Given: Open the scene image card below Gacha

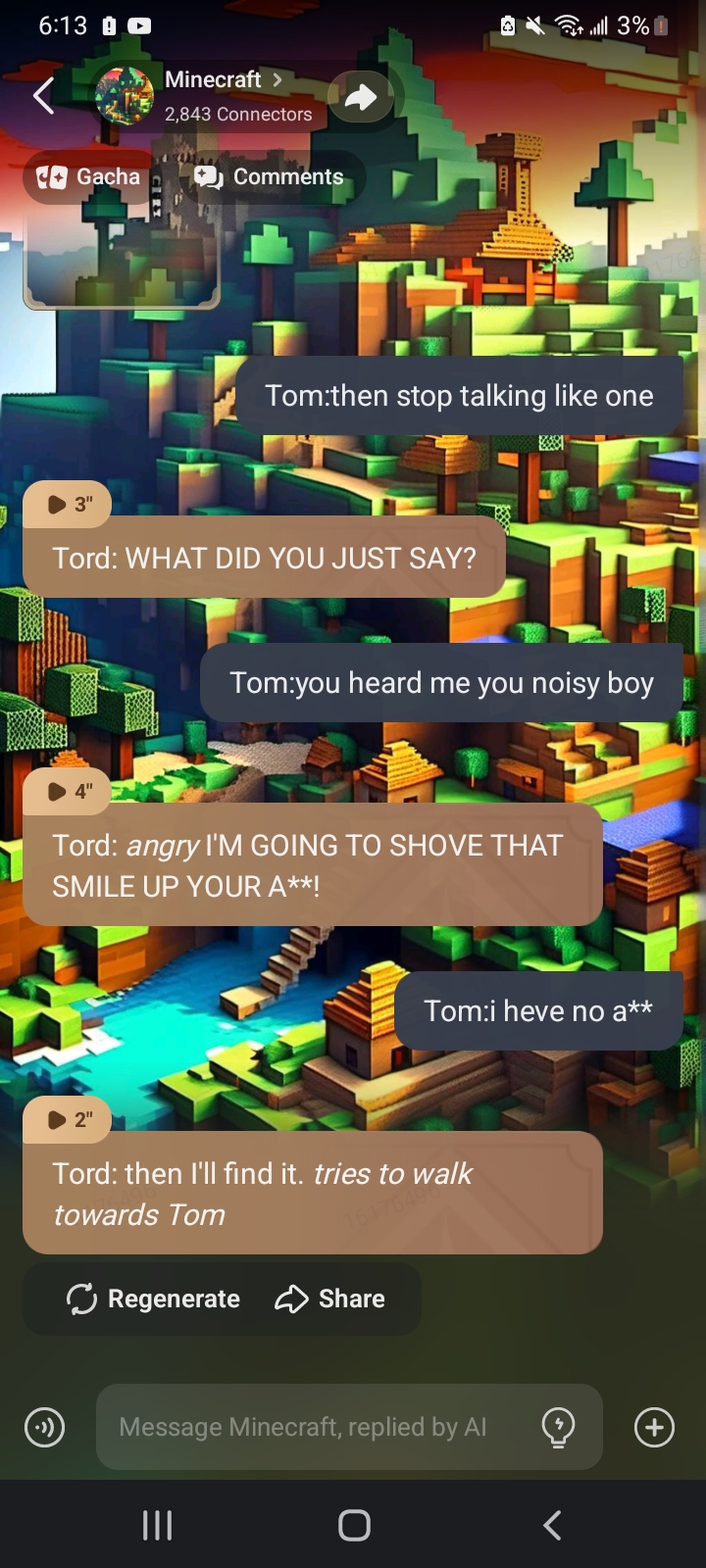Looking at the screenshot, I should pos(121,260).
